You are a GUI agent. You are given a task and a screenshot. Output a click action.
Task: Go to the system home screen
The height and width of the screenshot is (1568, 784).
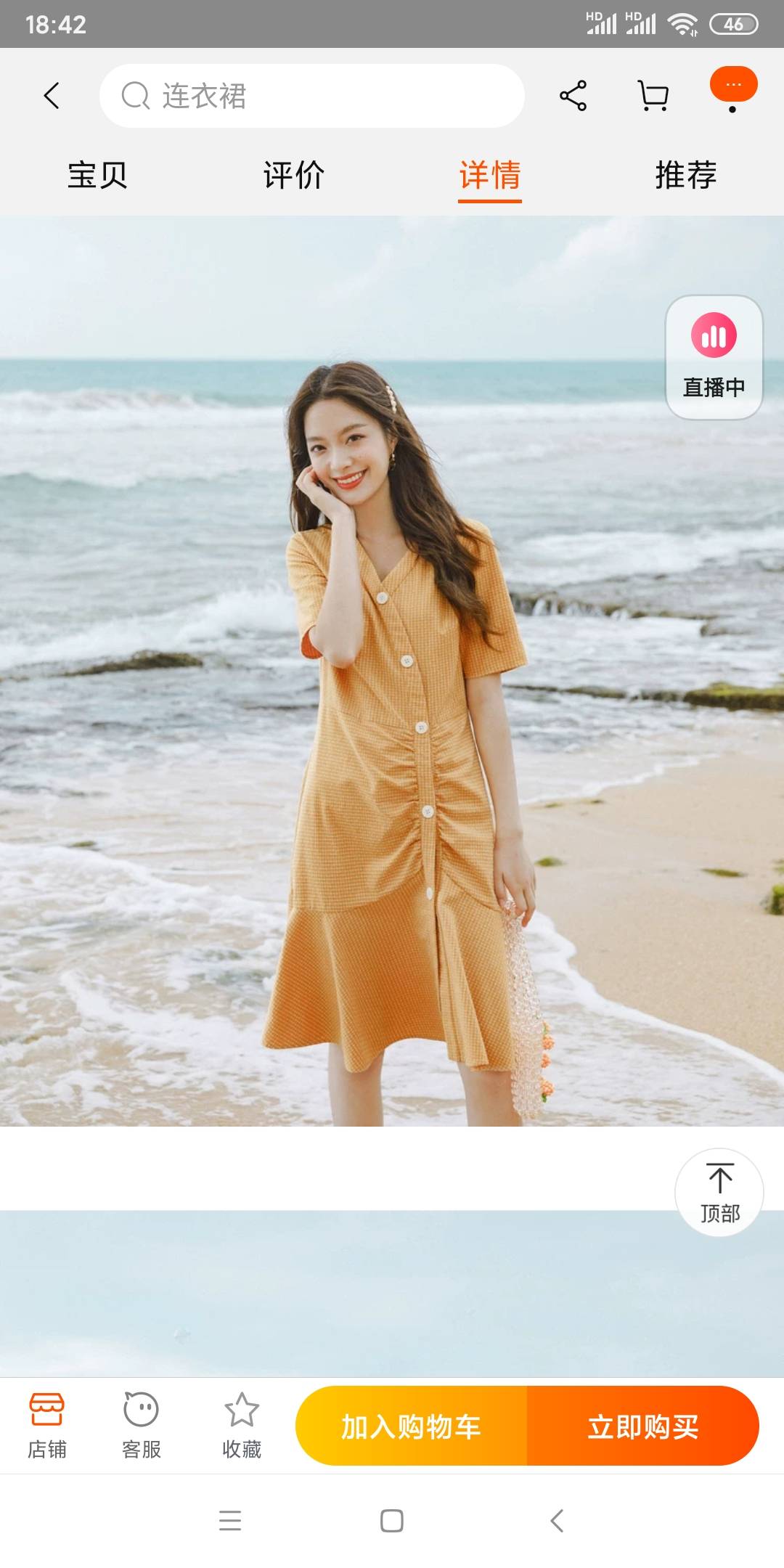pyautogui.click(x=392, y=1520)
